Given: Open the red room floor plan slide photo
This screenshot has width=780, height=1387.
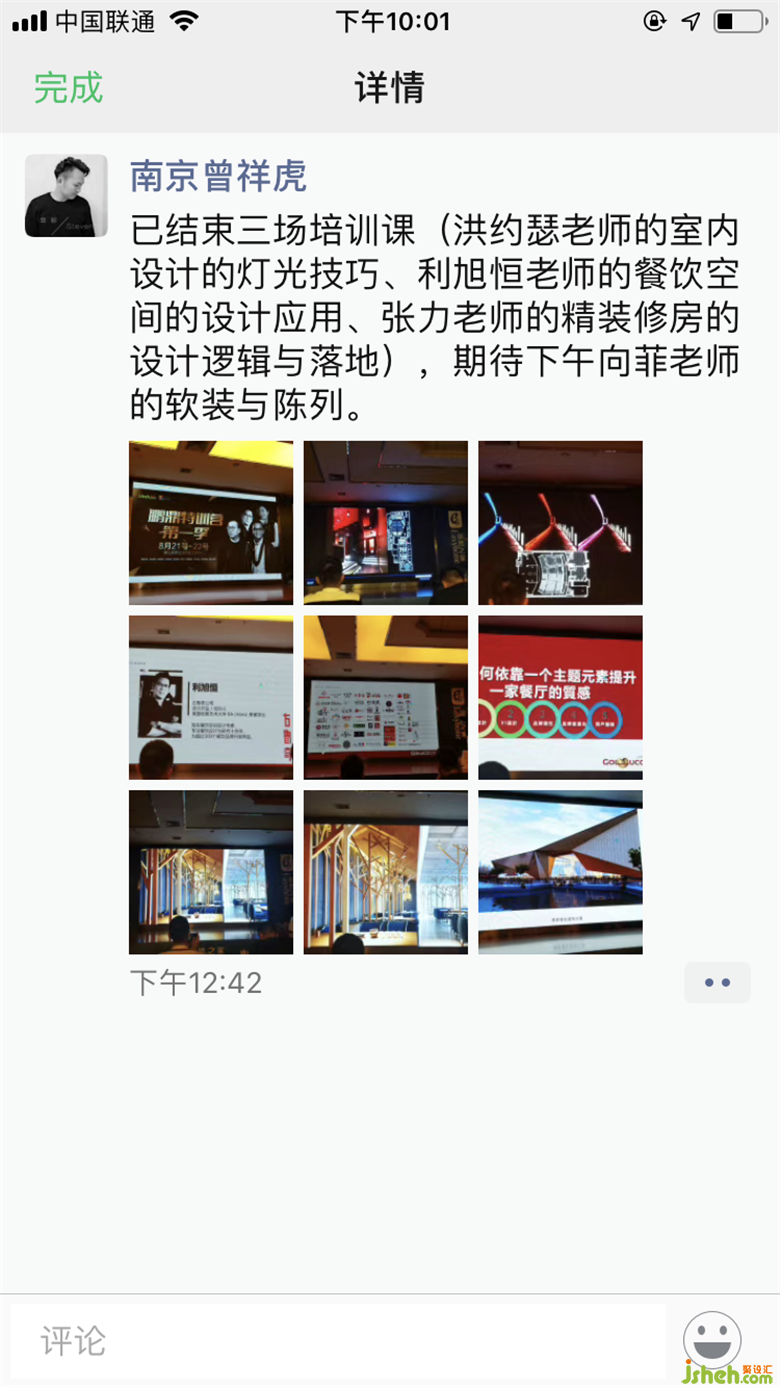Looking at the screenshot, I should (x=386, y=523).
